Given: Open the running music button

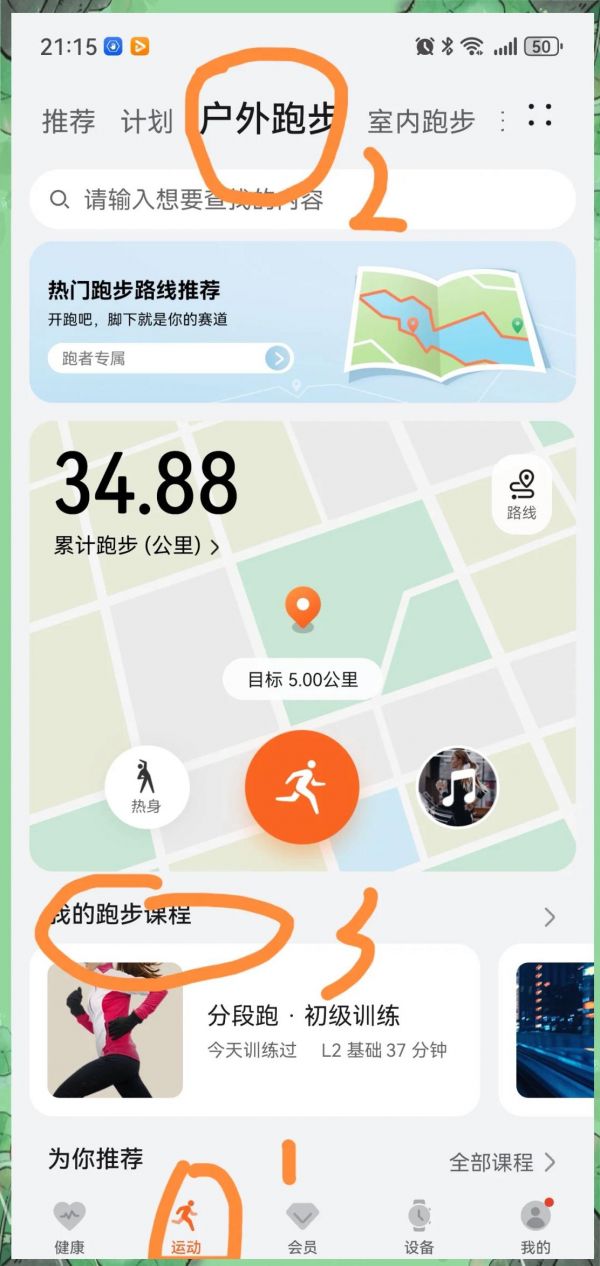Looking at the screenshot, I should 458,787.
